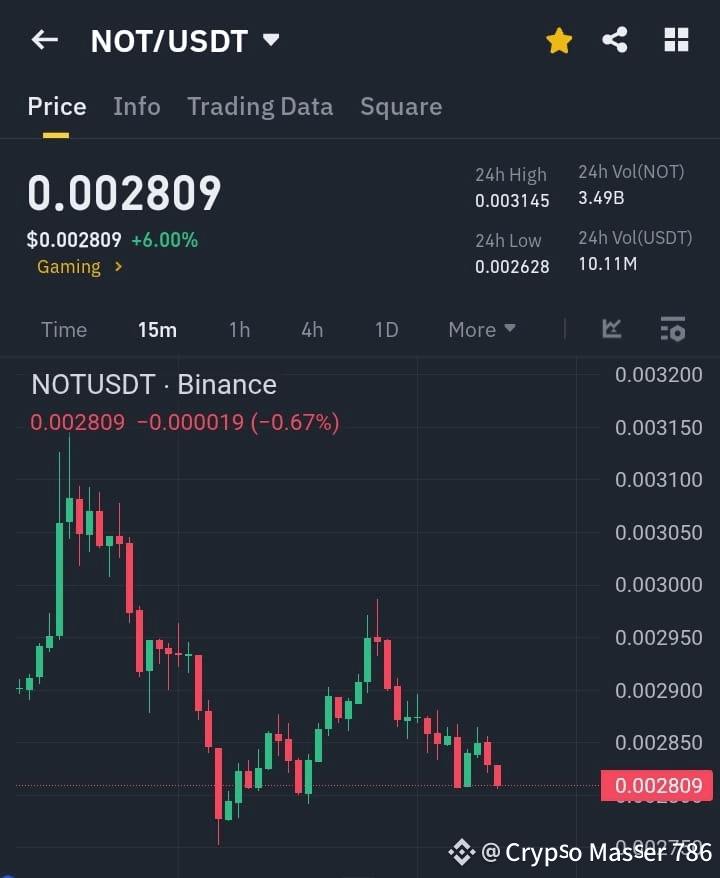Toggle the favorite star for NOT/USDT
Image resolution: width=720 pixels, height=878 pixels.
pos(559,40)
